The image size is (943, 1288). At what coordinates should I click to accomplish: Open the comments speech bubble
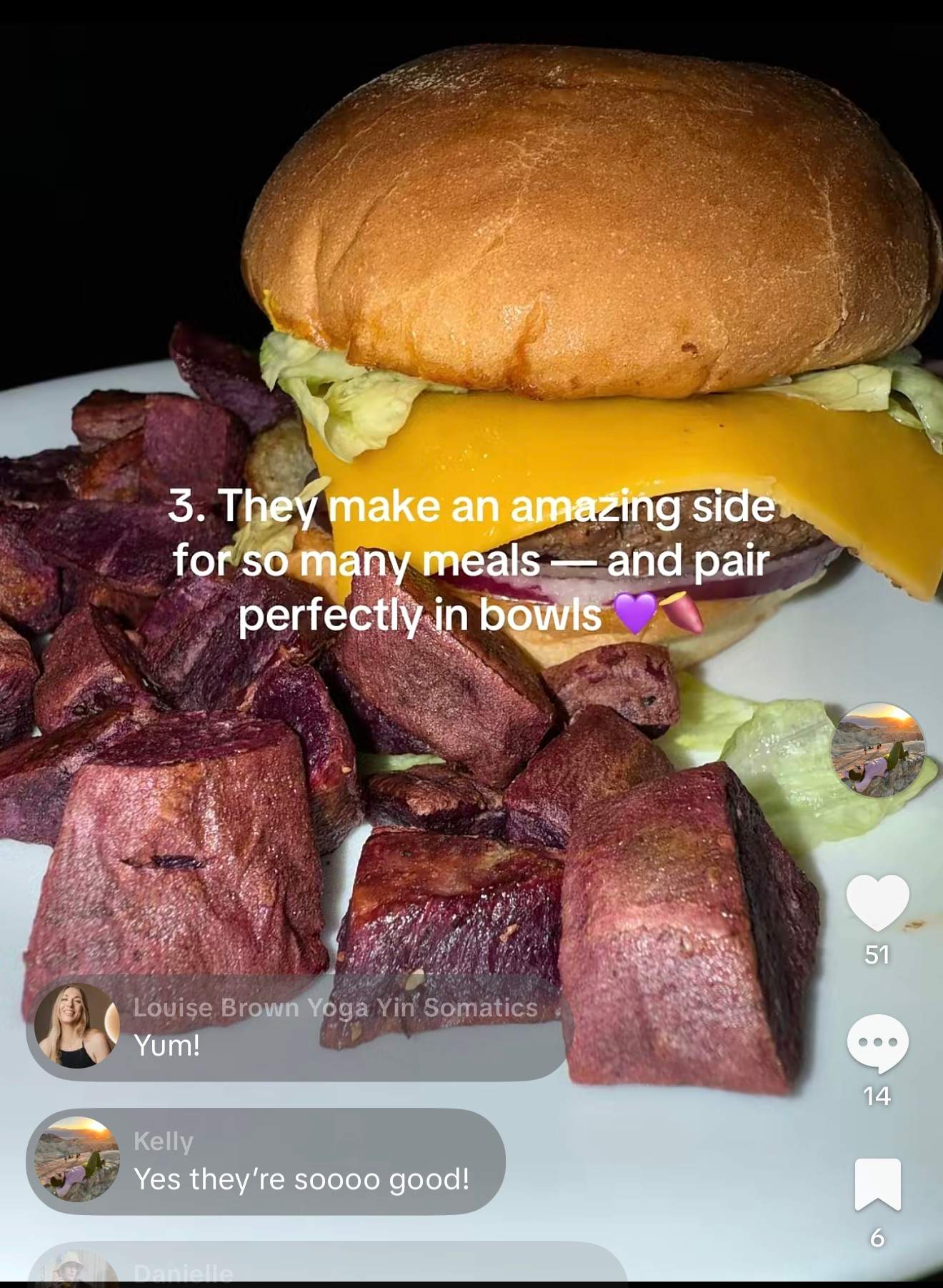[877, 1043]
